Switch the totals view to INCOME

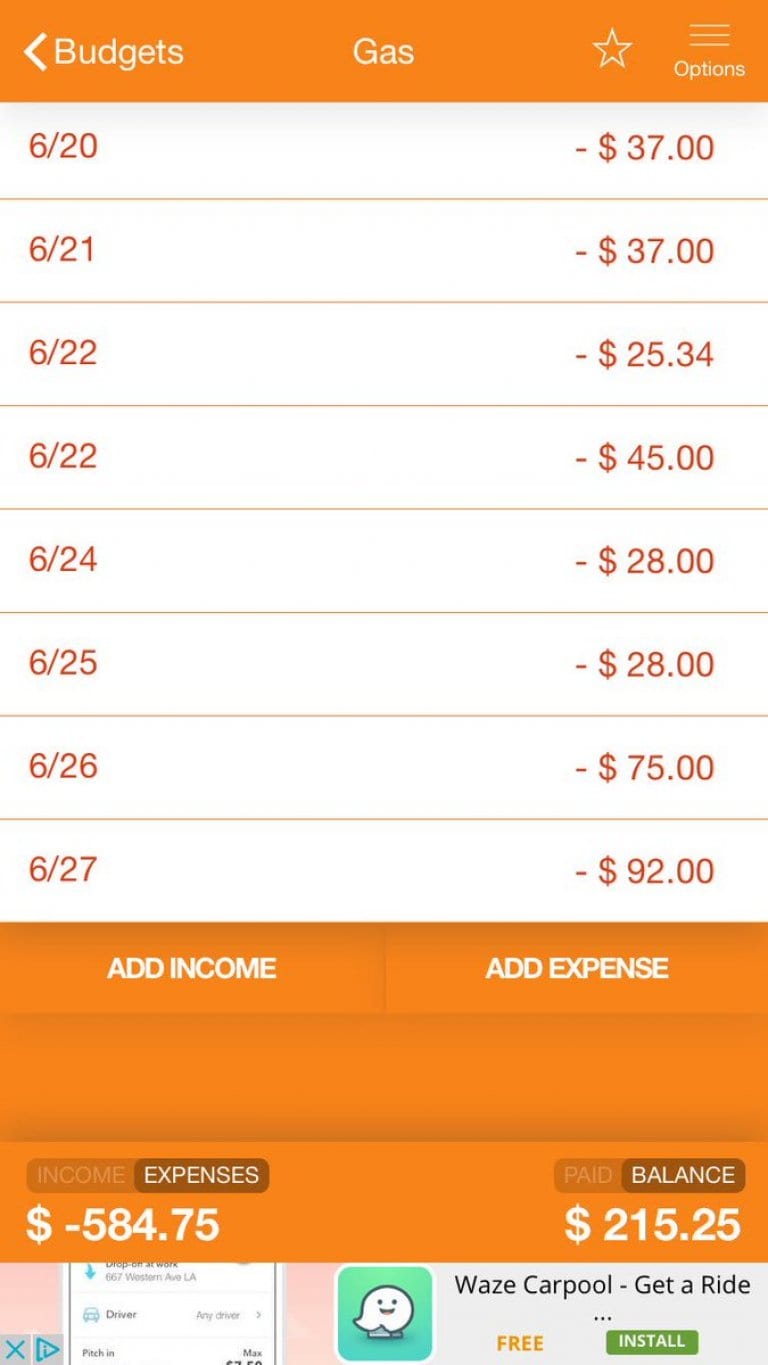click(x=78, y=1175)
